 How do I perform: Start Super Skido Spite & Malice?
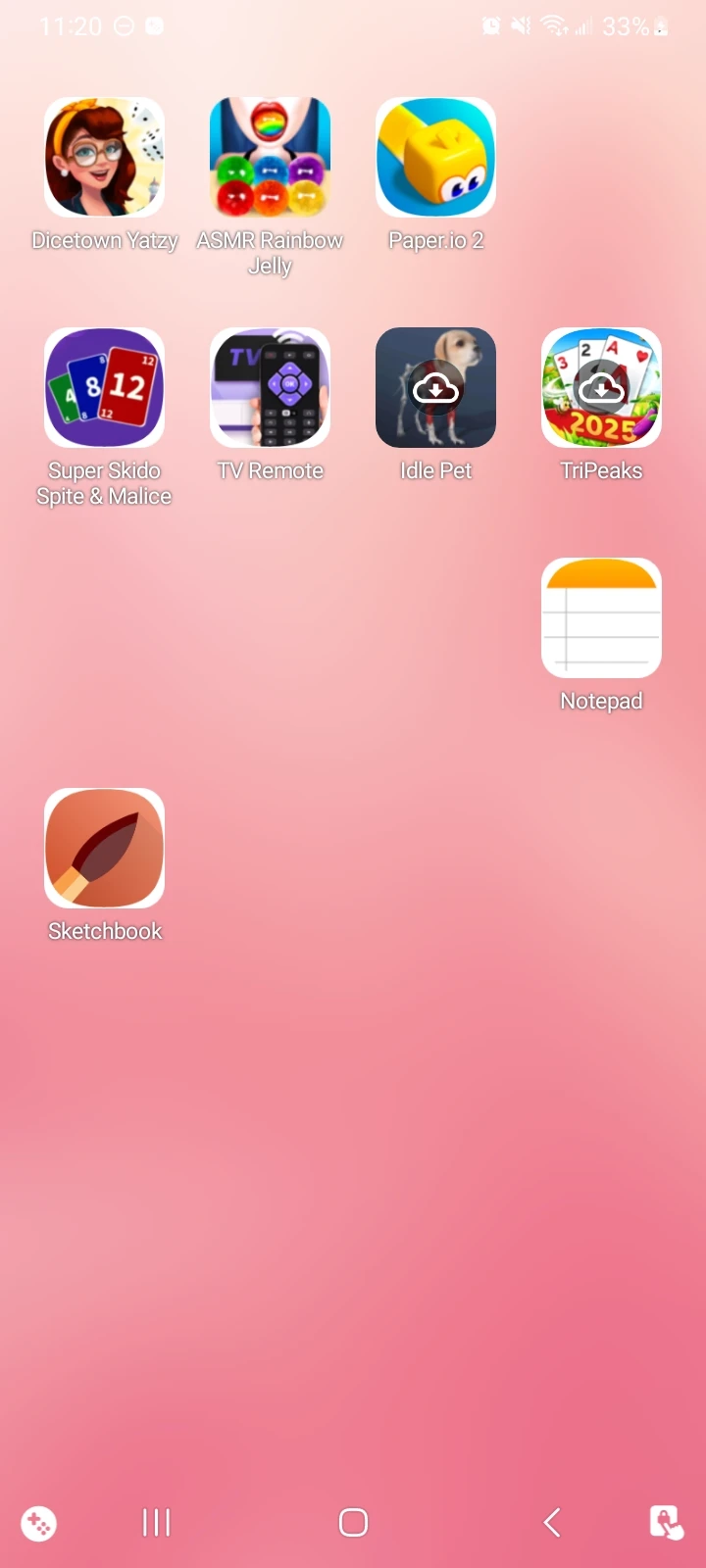[x=104, y=387]
